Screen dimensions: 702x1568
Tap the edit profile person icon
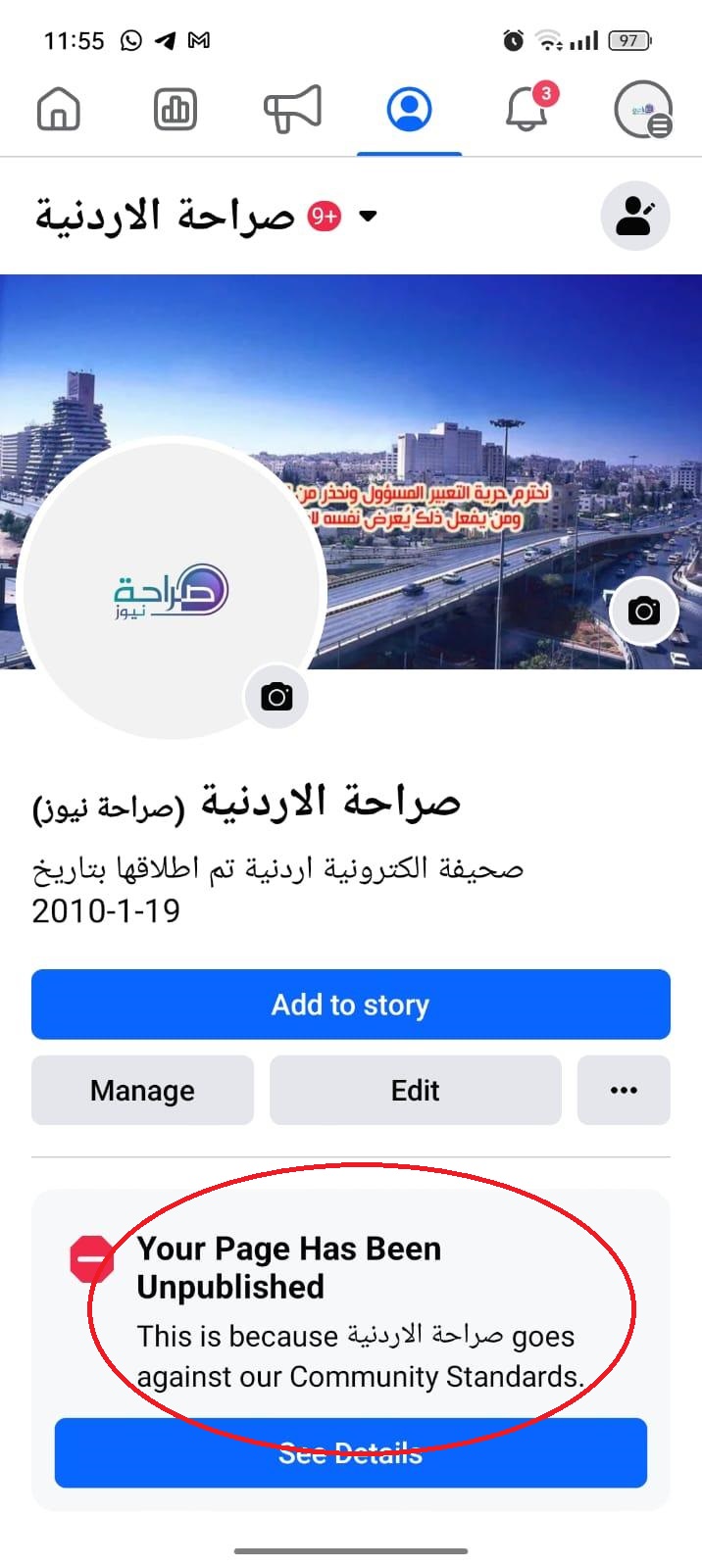tap(635, 216)
